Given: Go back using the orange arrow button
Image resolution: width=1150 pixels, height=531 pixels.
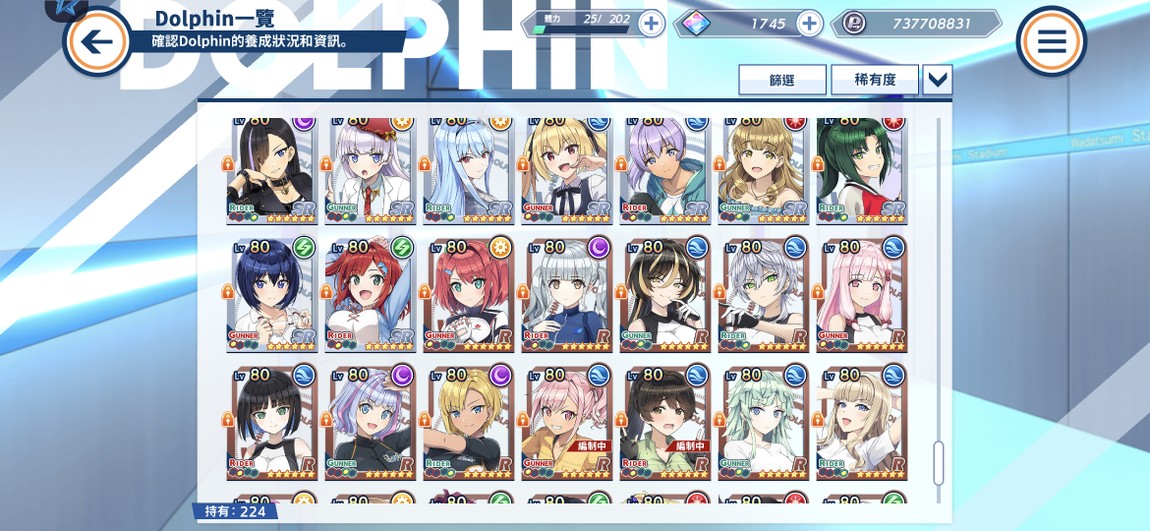Looking at the screenshot, I should (97, 42).
